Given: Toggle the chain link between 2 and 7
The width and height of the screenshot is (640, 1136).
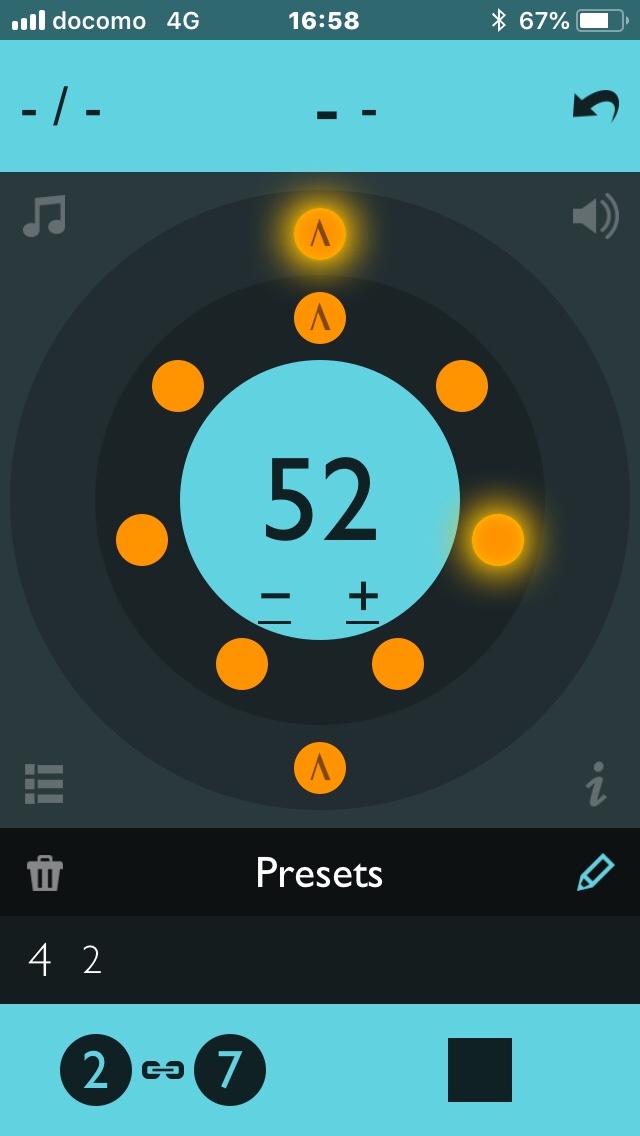Looking at the screenshot, I should (163, 1070).
